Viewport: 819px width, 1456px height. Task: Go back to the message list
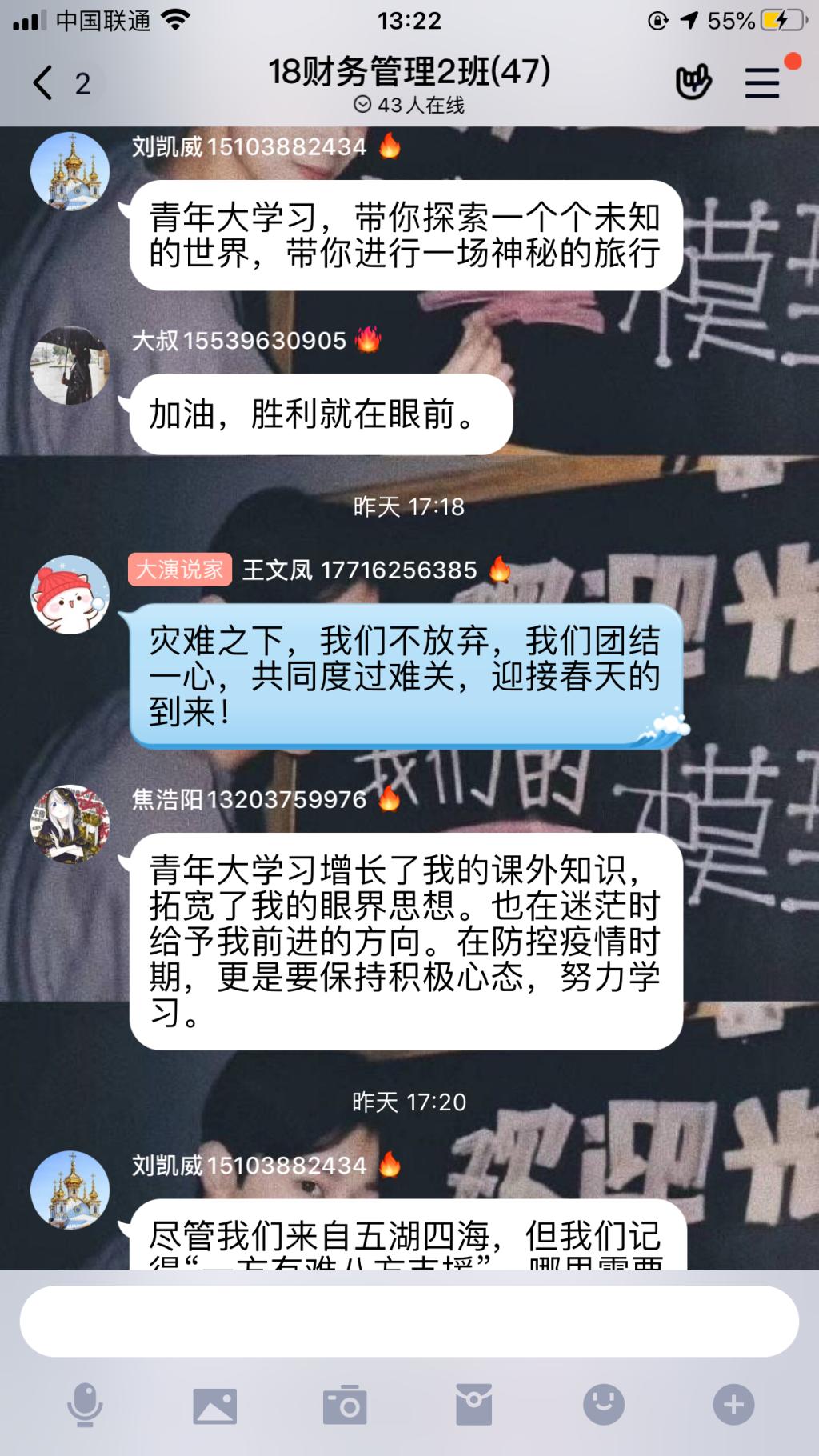[44, 83]
